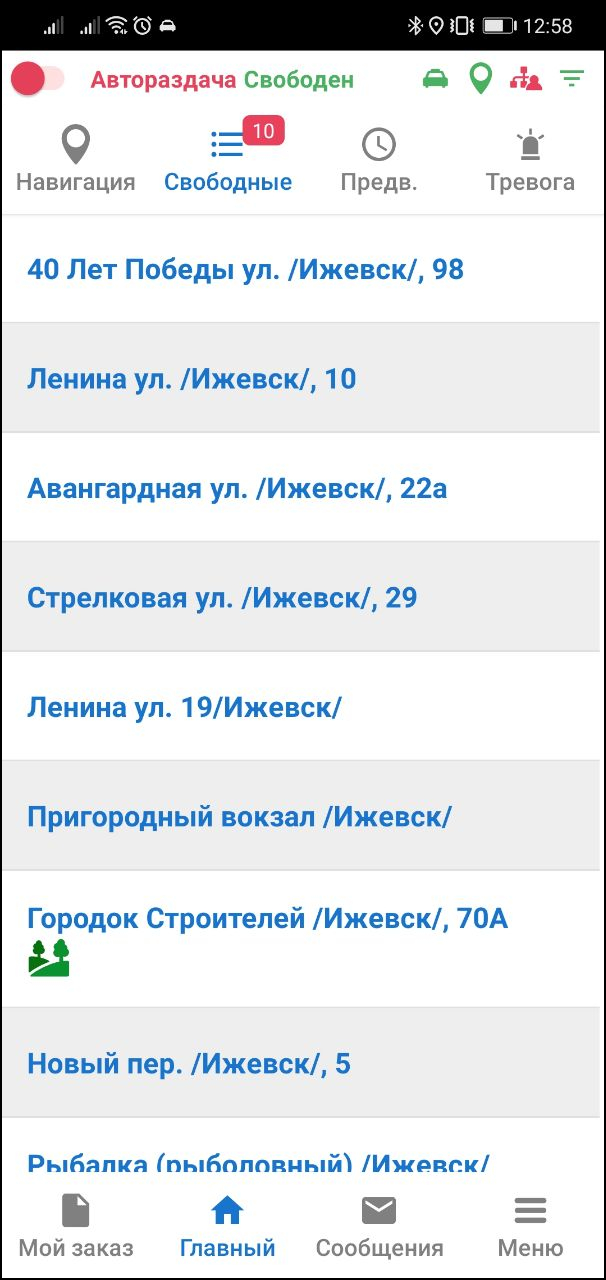The height and width of the screenshot is (1280, 606).
Task: Tap the green location pin icon
Action: tap(481, 79)
